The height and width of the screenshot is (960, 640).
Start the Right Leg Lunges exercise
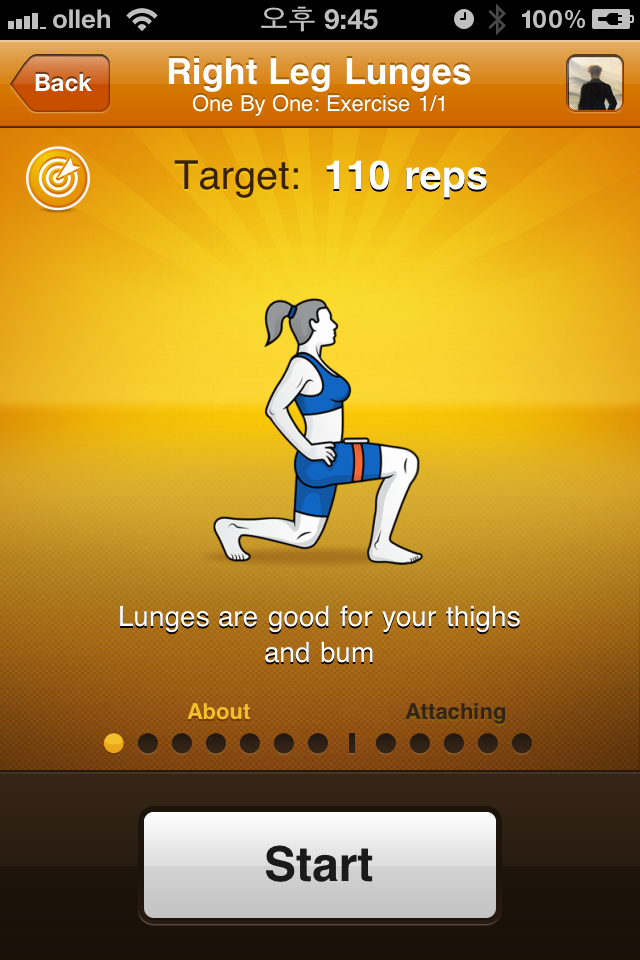(320, 865)
